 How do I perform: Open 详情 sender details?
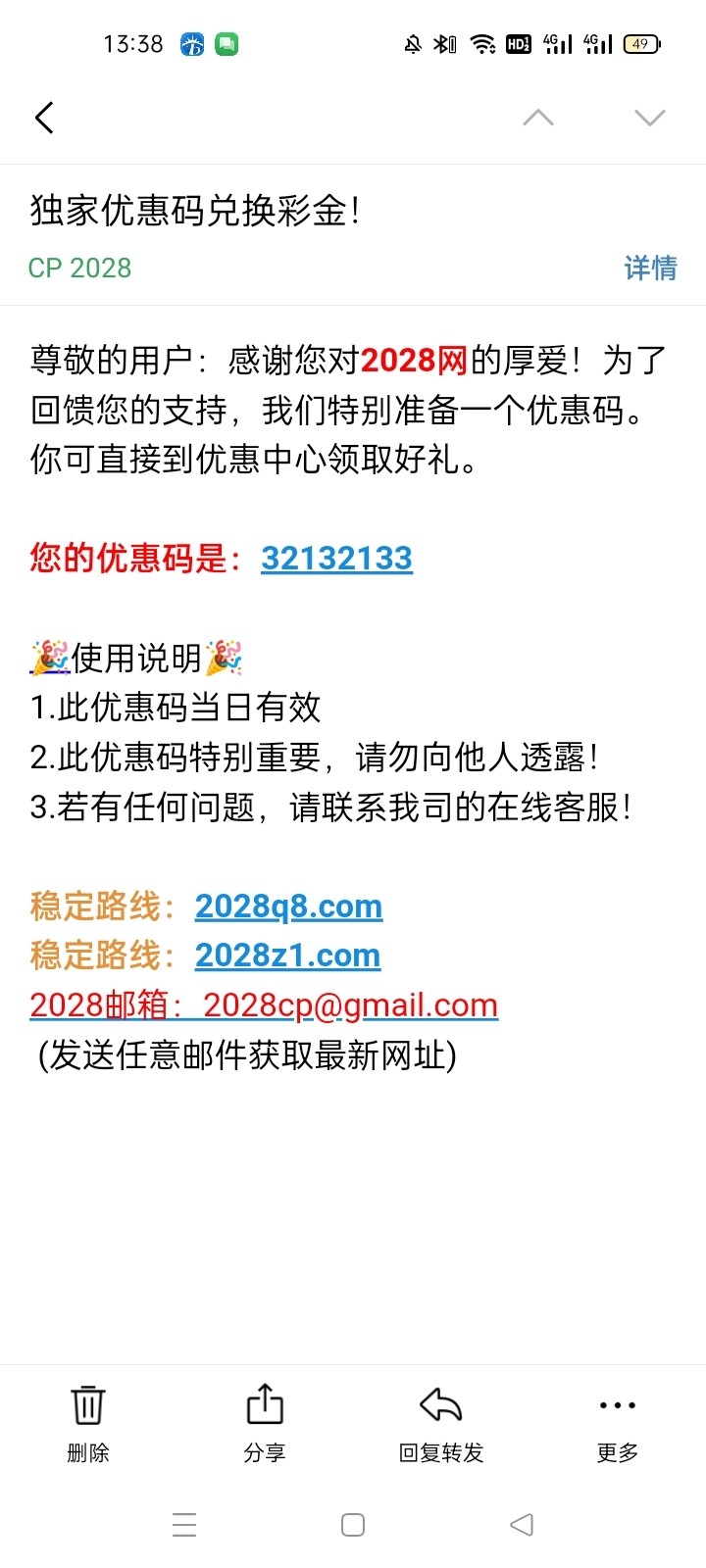pyautogui.click(x=650, y=268)
